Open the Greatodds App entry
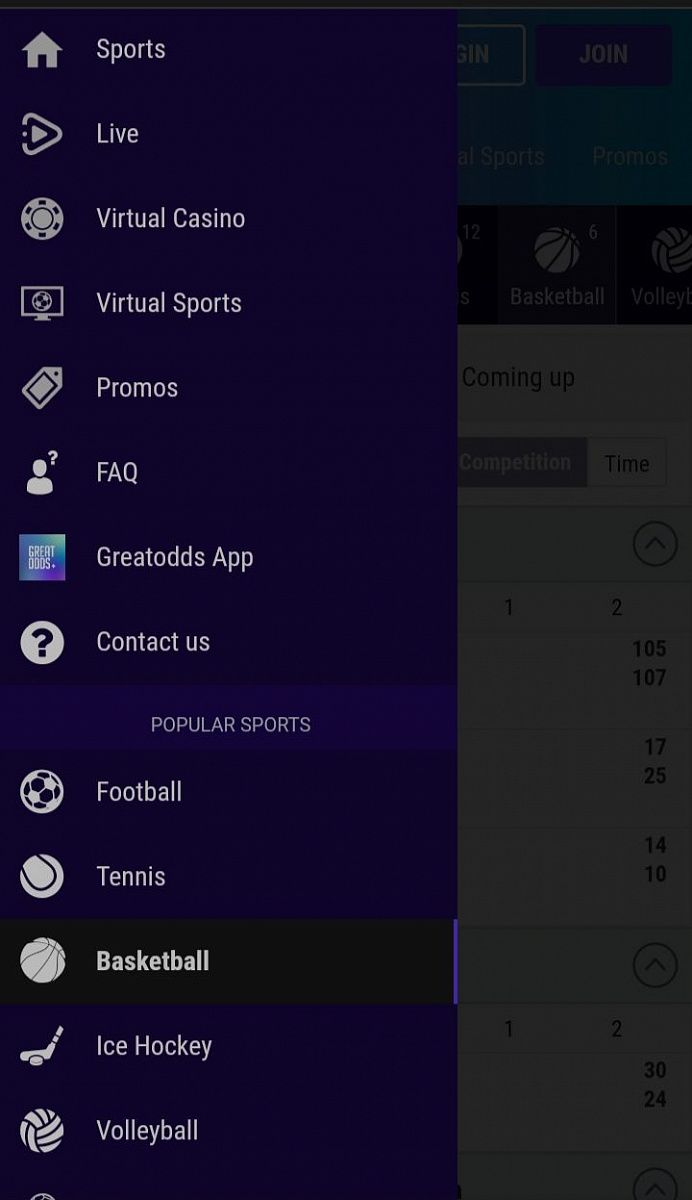The width and height of the screenshot is (692, 1200). (x=174, y=557)
